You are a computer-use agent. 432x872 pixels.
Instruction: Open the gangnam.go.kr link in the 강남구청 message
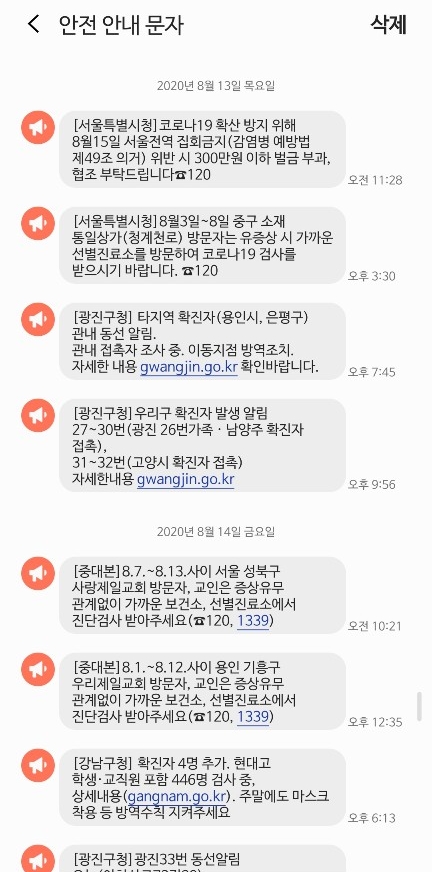[179, 796]
